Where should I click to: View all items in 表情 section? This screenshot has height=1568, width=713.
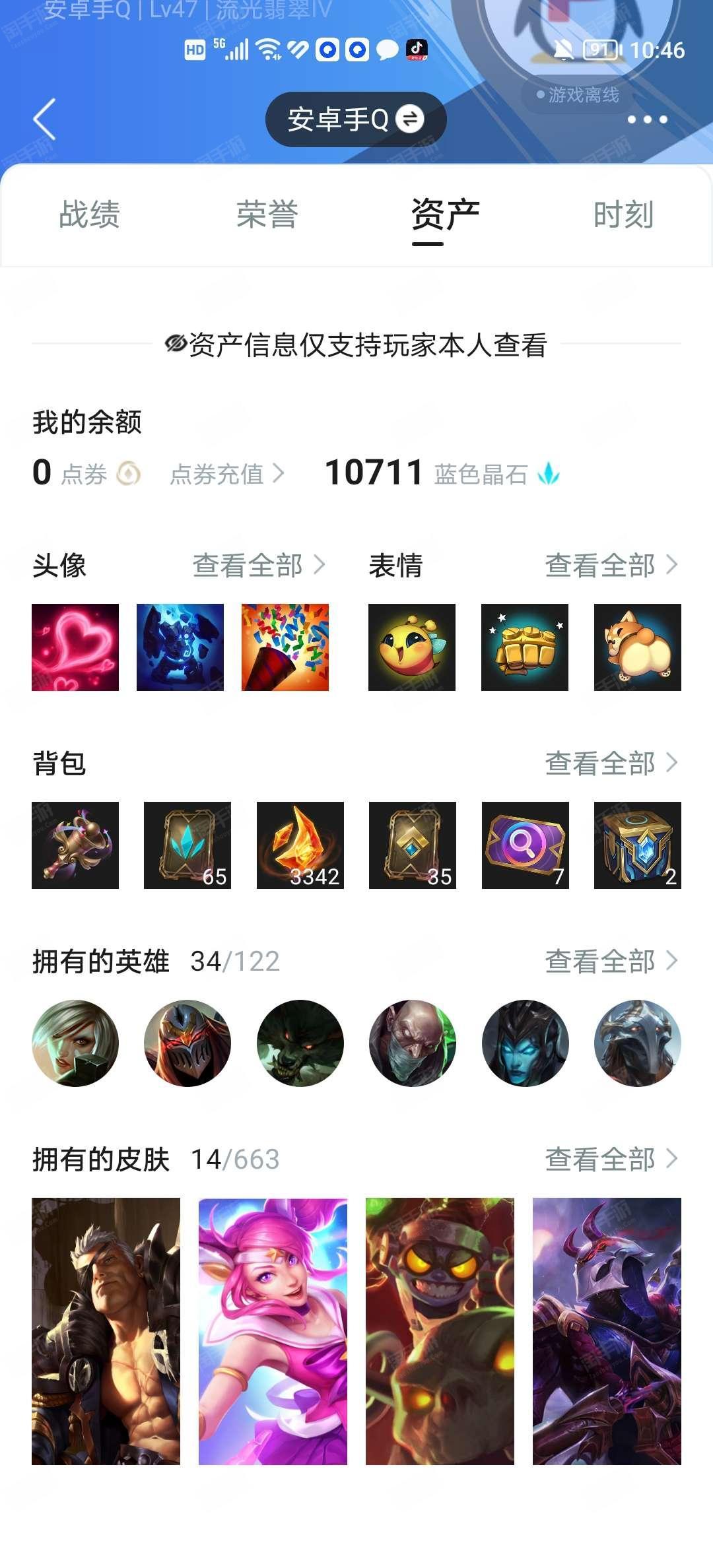pyautogui.click(x=611, y=565)
